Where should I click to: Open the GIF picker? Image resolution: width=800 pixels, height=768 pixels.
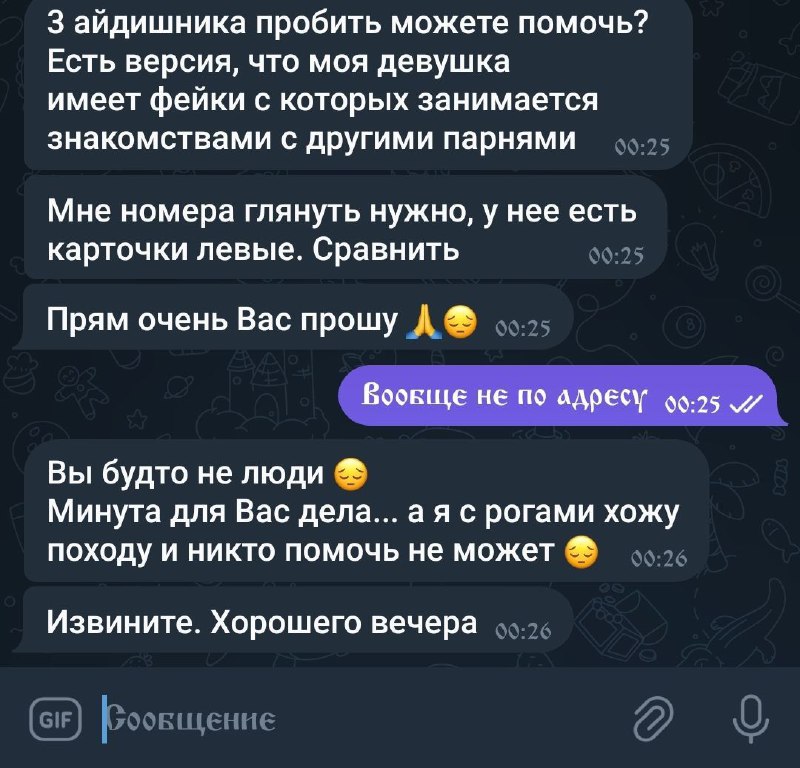click(x=55, y=718)
